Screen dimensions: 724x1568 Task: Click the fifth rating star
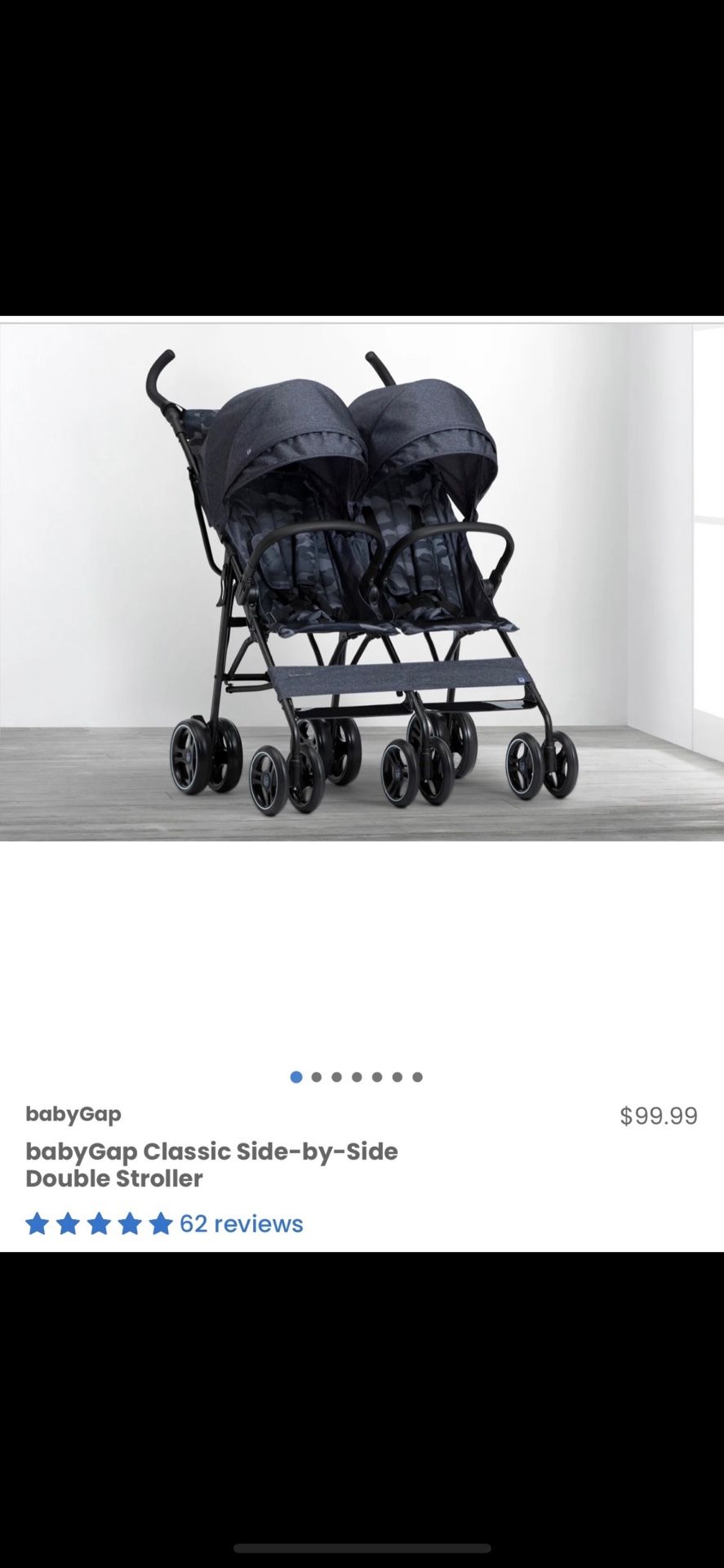tap(162, 1223)
